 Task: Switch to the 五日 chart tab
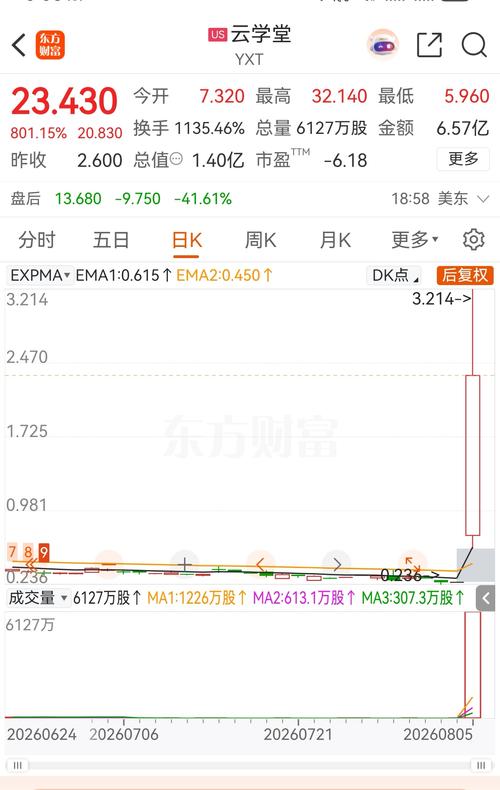tap(111, 240)
